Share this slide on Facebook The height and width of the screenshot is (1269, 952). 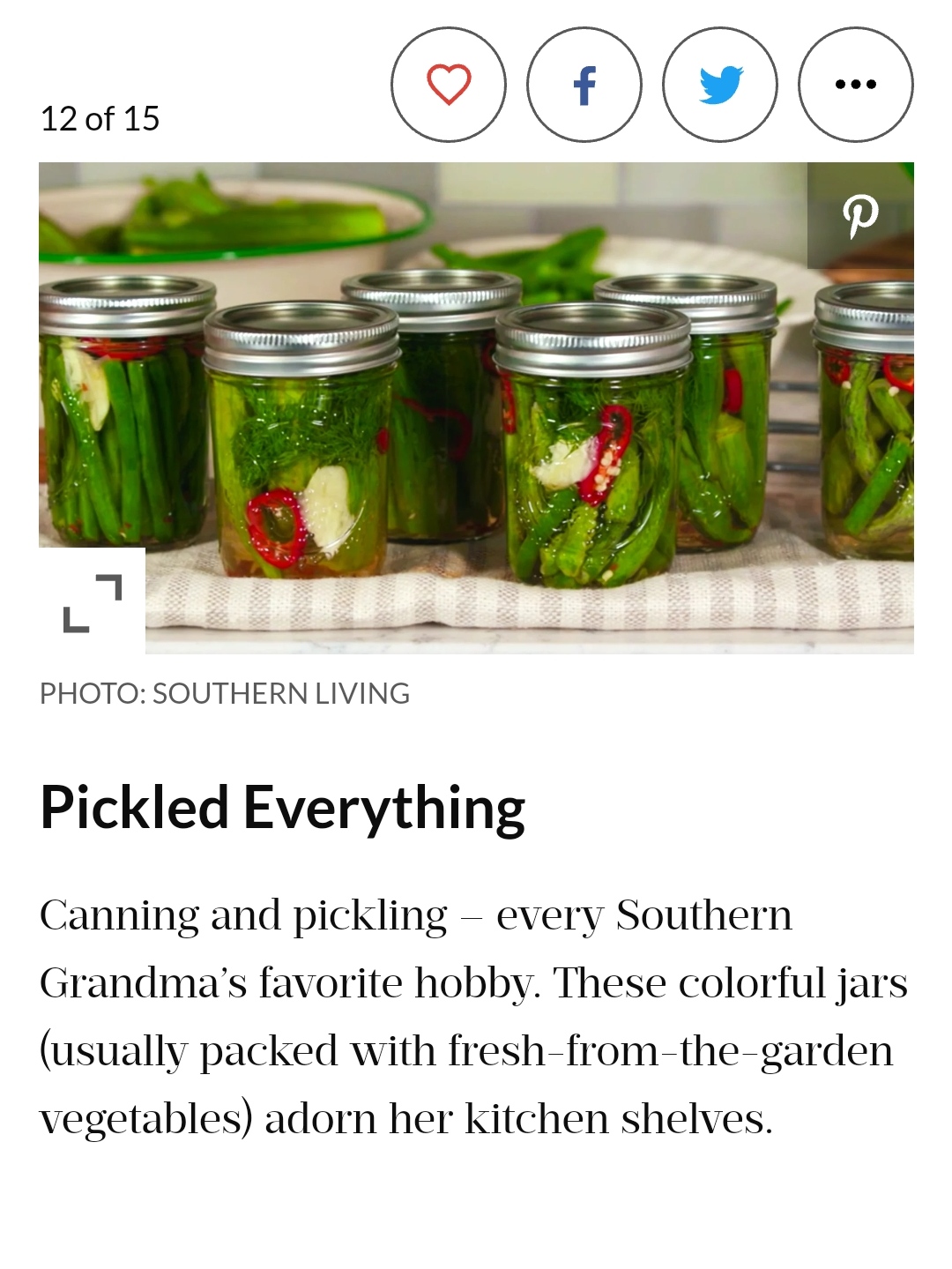pyautogui.click(x=584, y=85)
